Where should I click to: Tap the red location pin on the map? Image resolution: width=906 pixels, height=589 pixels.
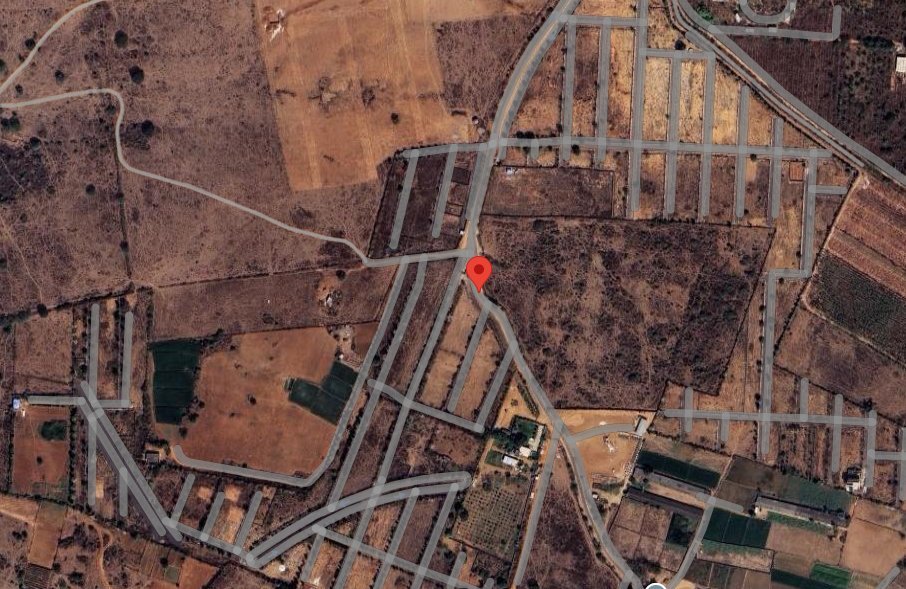[x=480, y=271]
